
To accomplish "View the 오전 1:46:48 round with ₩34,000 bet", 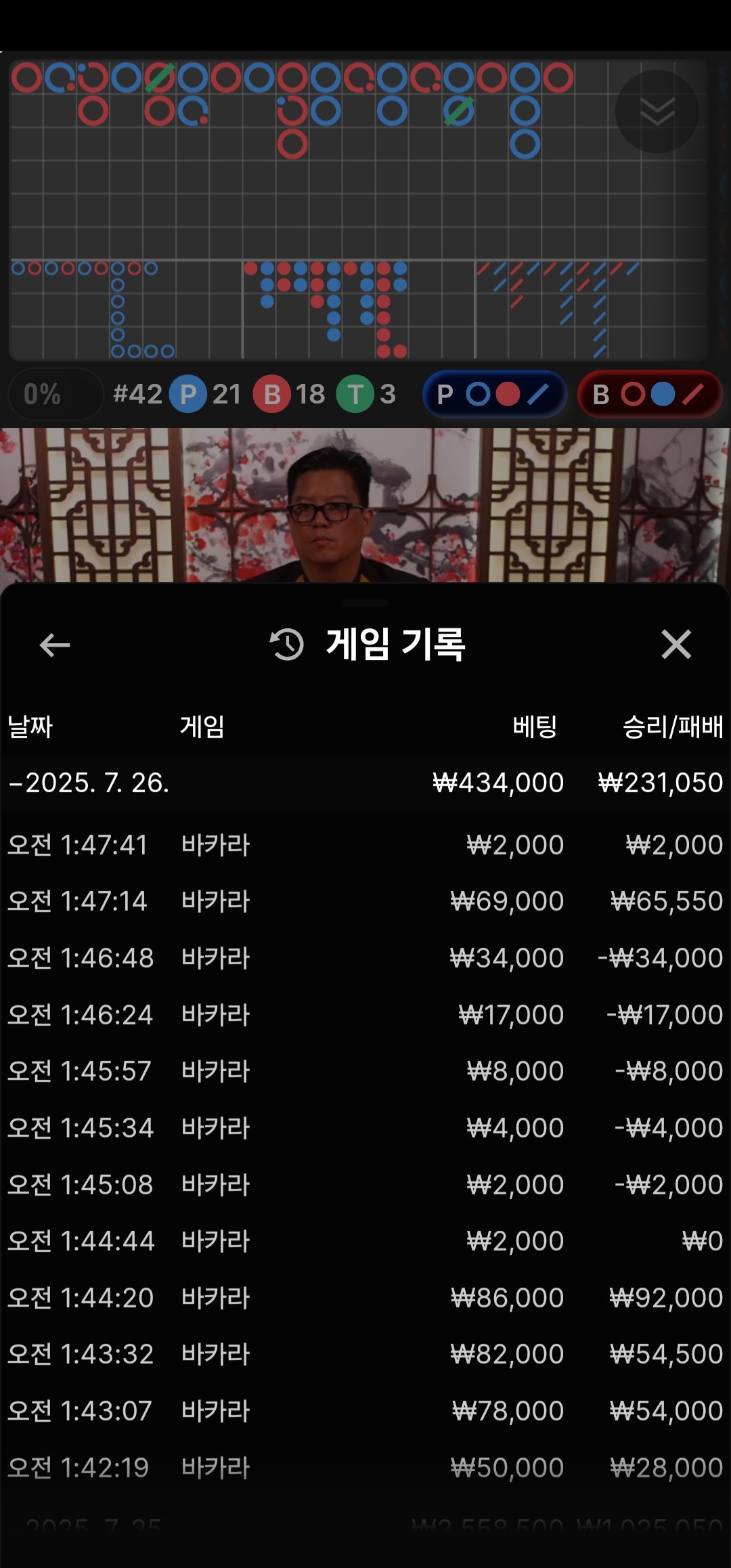I will [365, 958].
